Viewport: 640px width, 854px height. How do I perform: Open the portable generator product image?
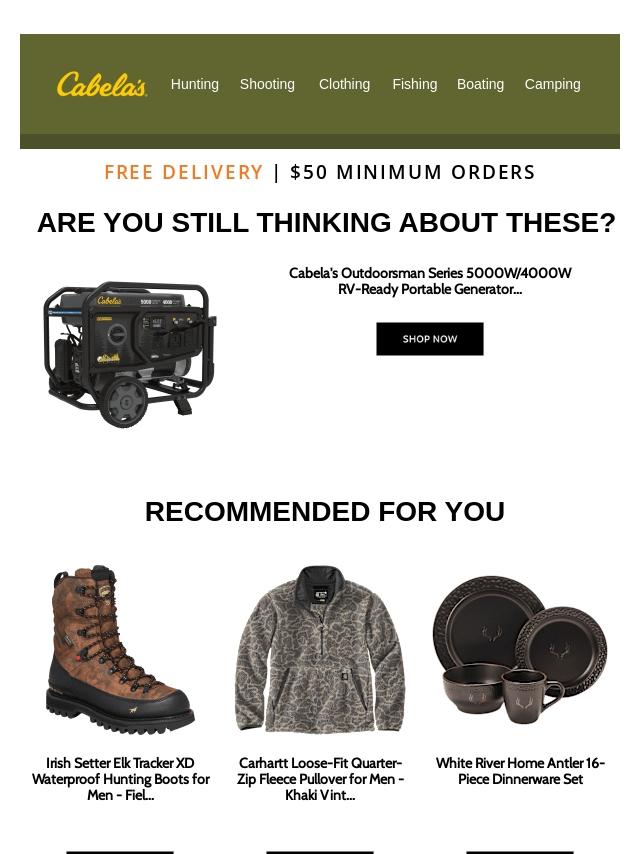tap(130, 353)
